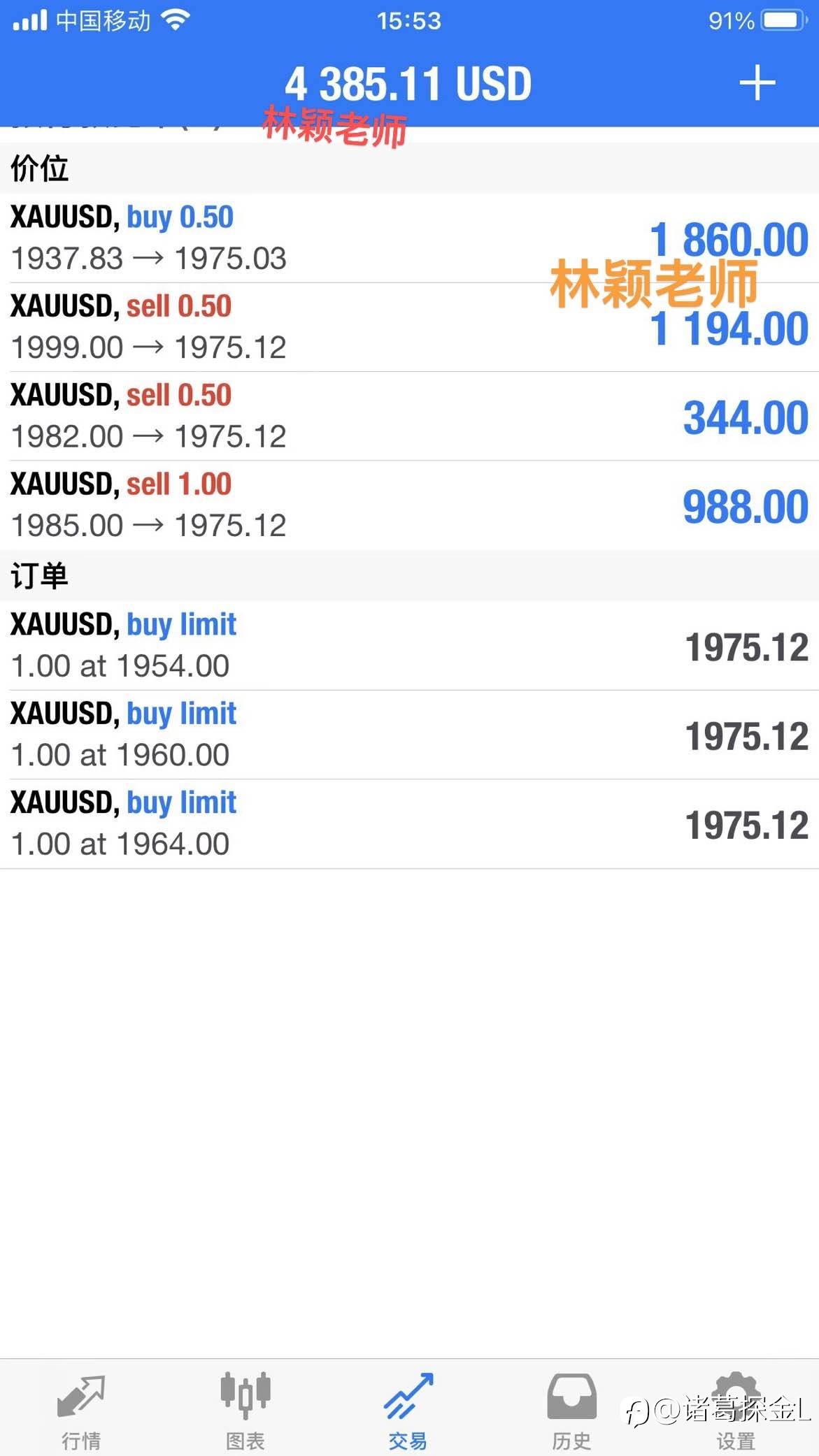Open the XAUUSD sell 1.00 position
This screenshot has width=819, height=1456.
[409, 505]
